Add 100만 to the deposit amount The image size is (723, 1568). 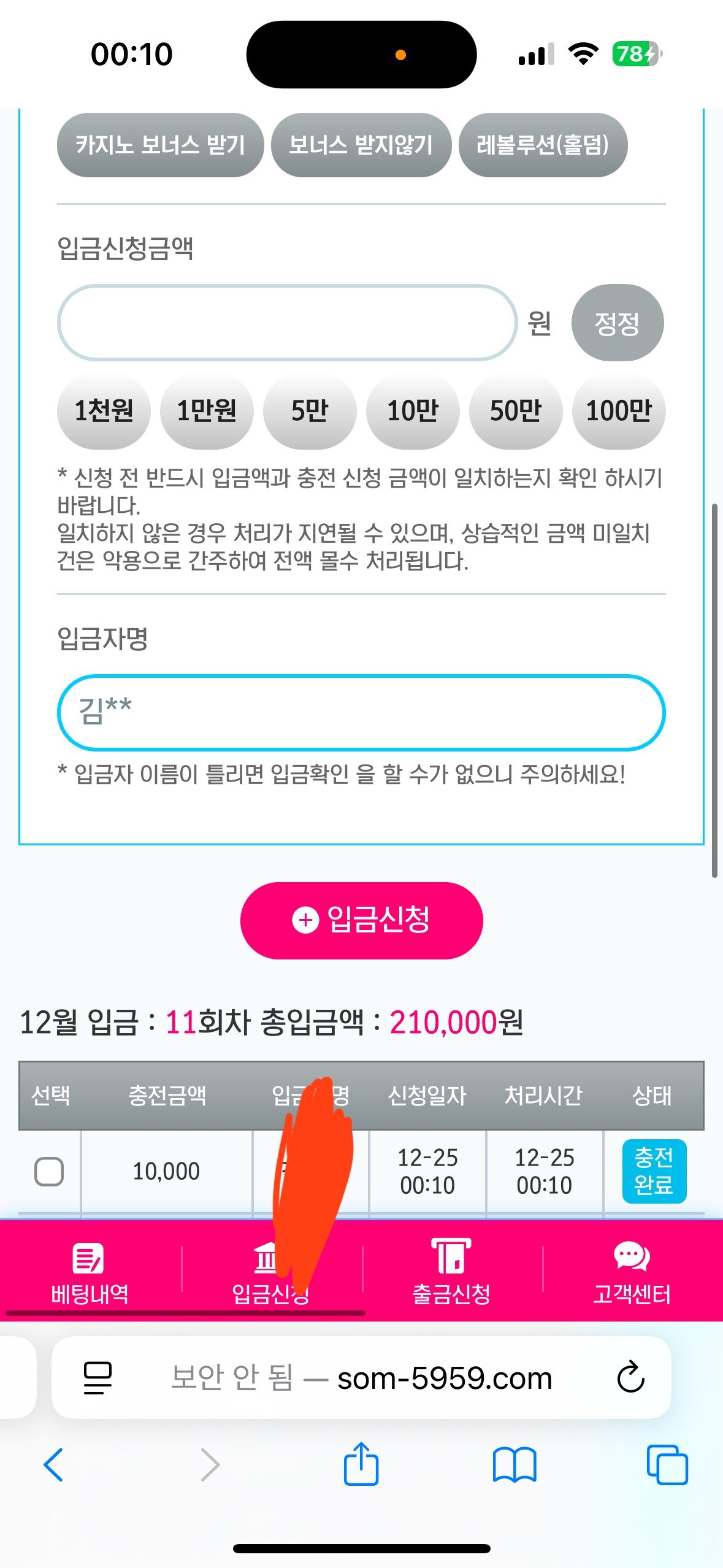619,411
